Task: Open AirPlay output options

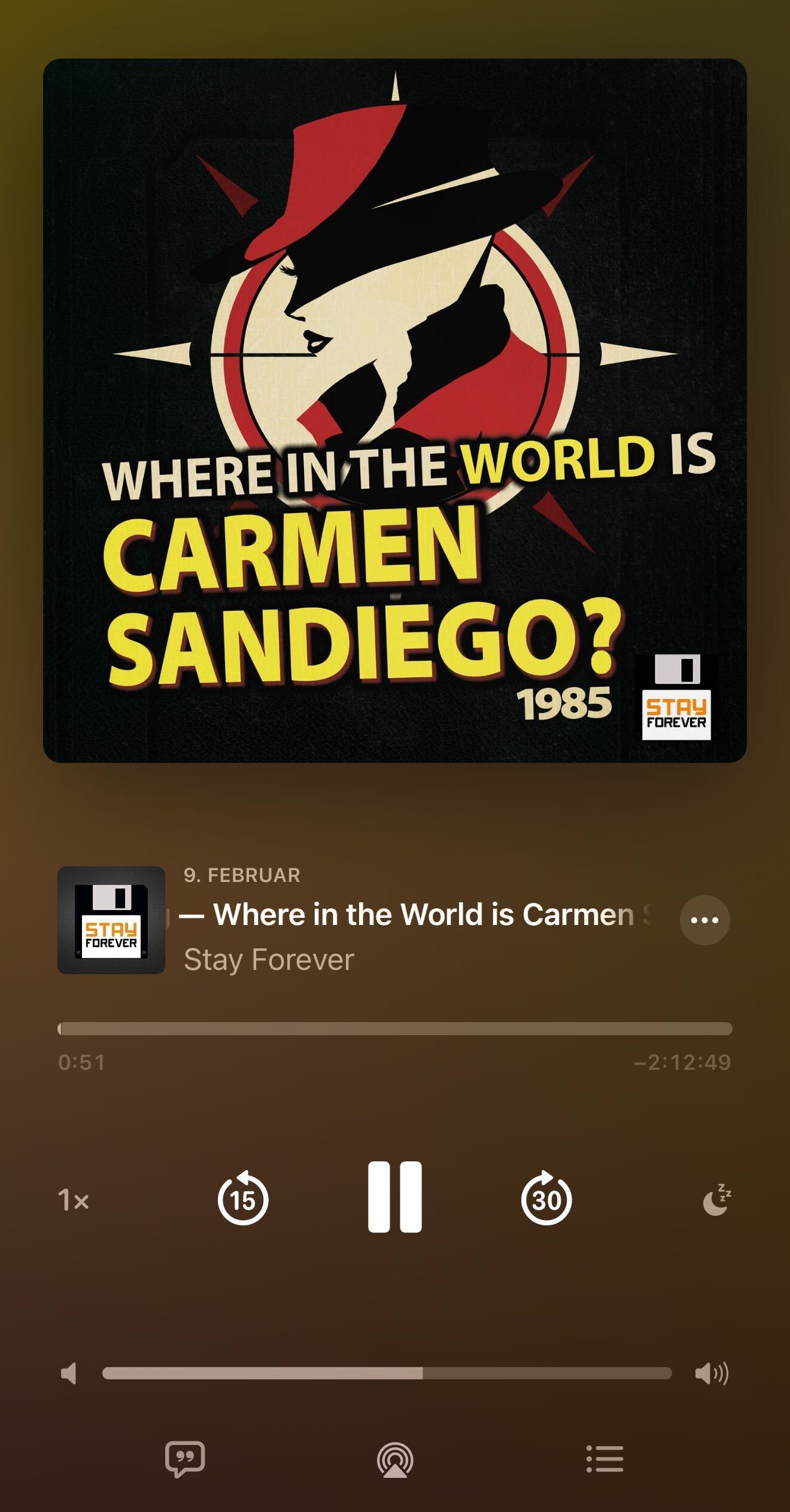Action: (x=395, y=1460)
